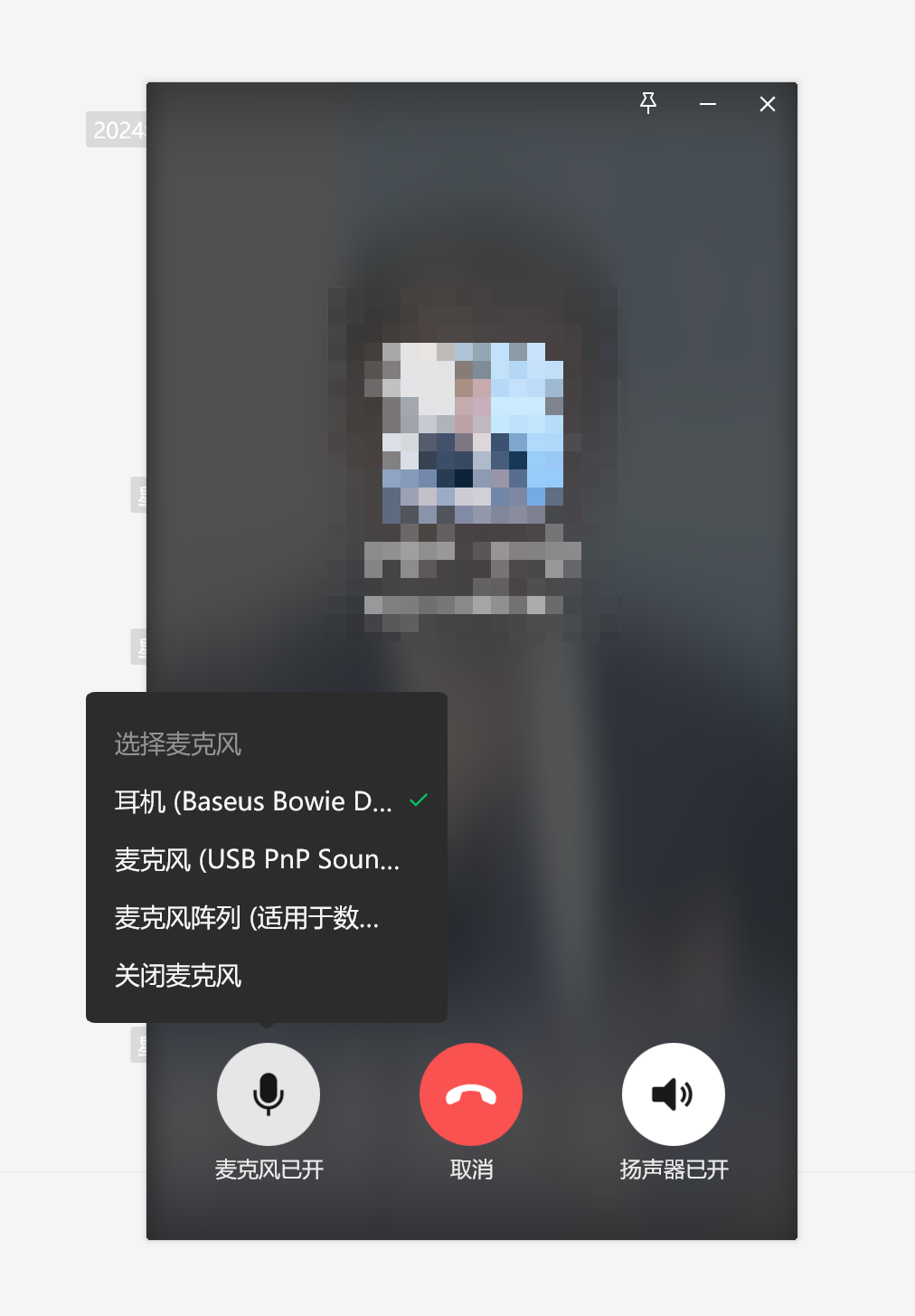Toggle the 麦克风已开 microphone button
The height and width of the screenshot is (1316, 915).
(x=269, y=1094)
